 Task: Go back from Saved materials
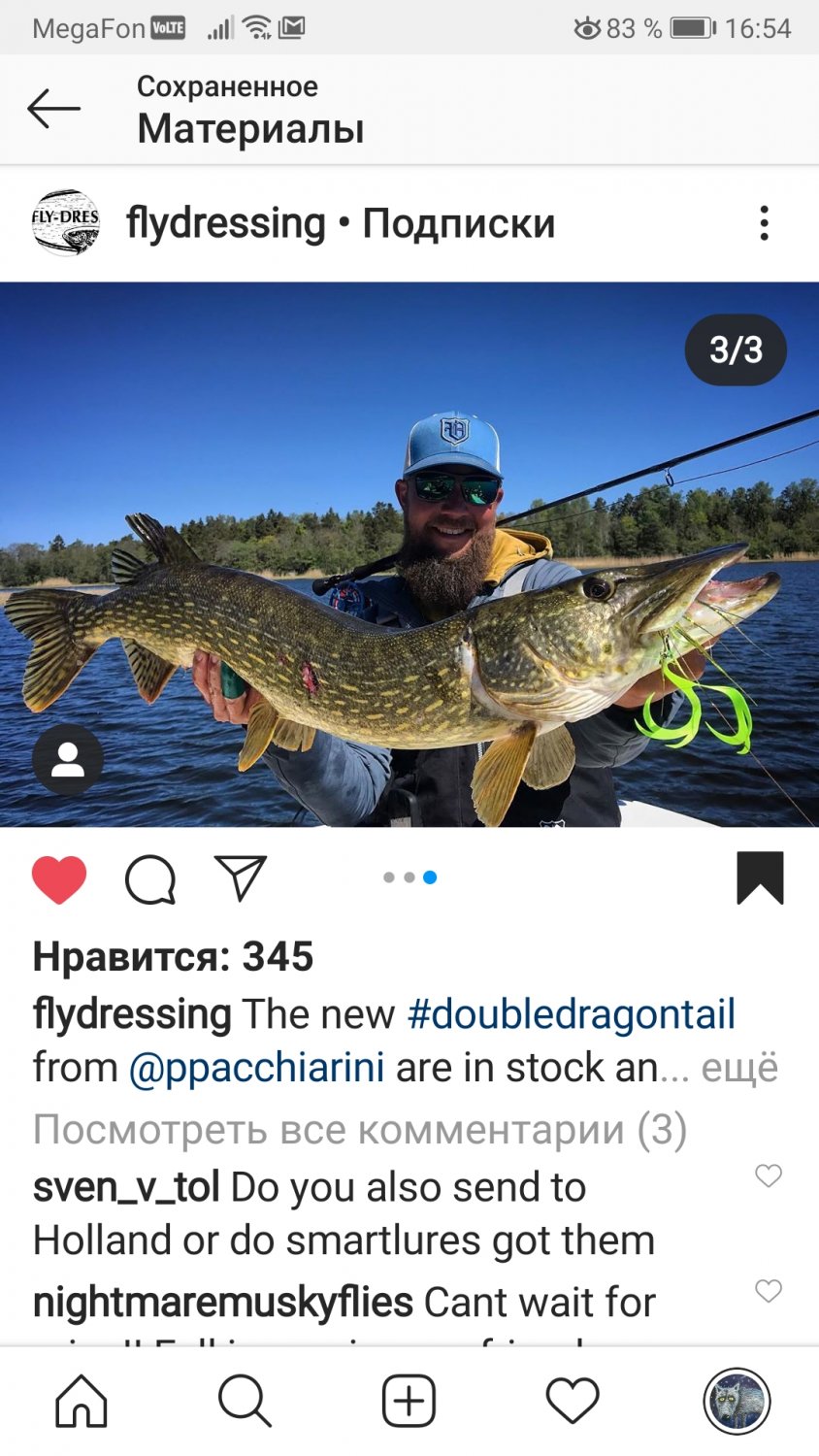click(53, 109)
